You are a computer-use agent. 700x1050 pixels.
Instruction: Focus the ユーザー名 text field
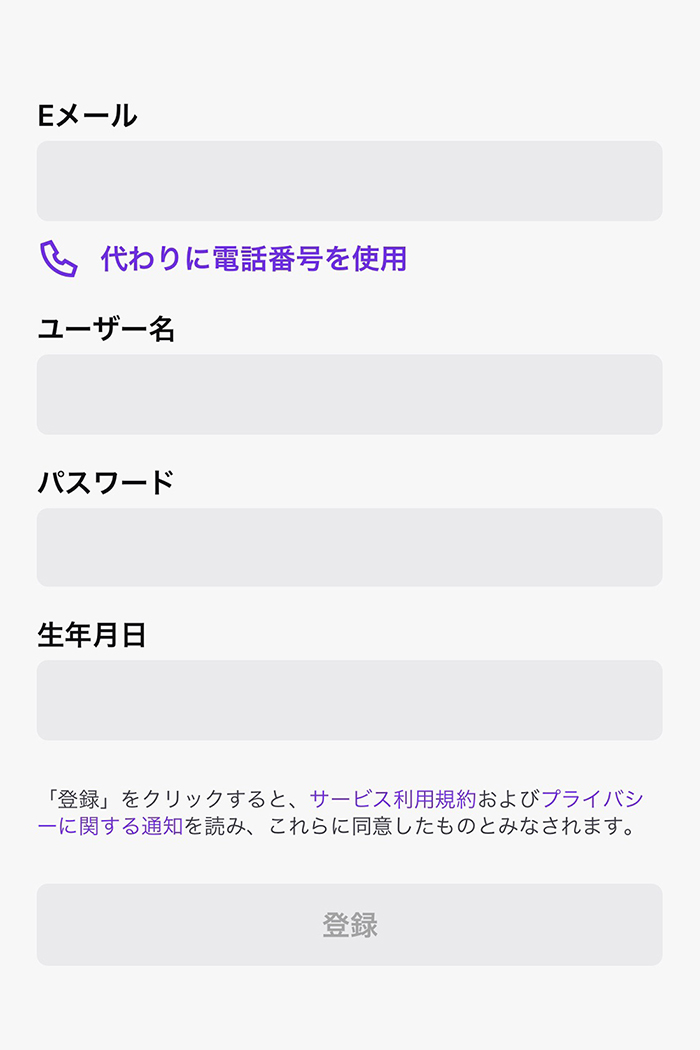pos(349,394)
